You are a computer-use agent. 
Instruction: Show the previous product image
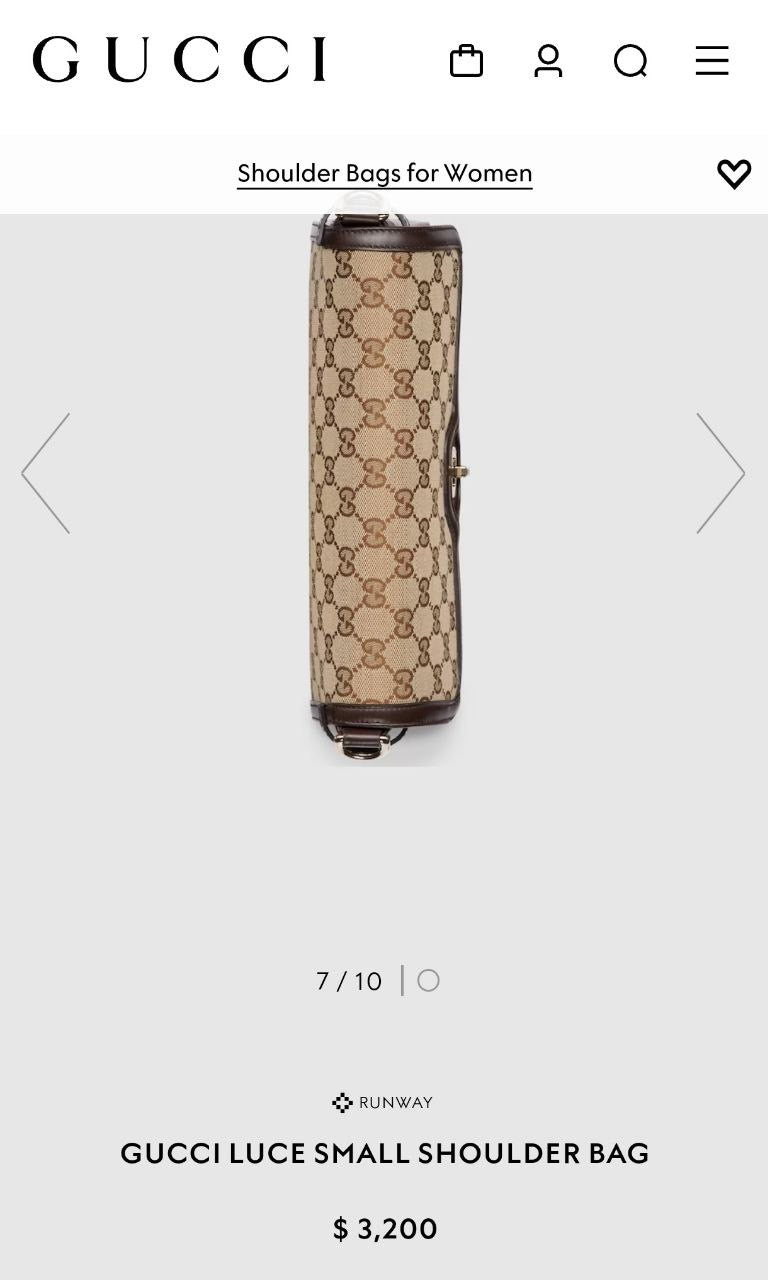(46, 473)
